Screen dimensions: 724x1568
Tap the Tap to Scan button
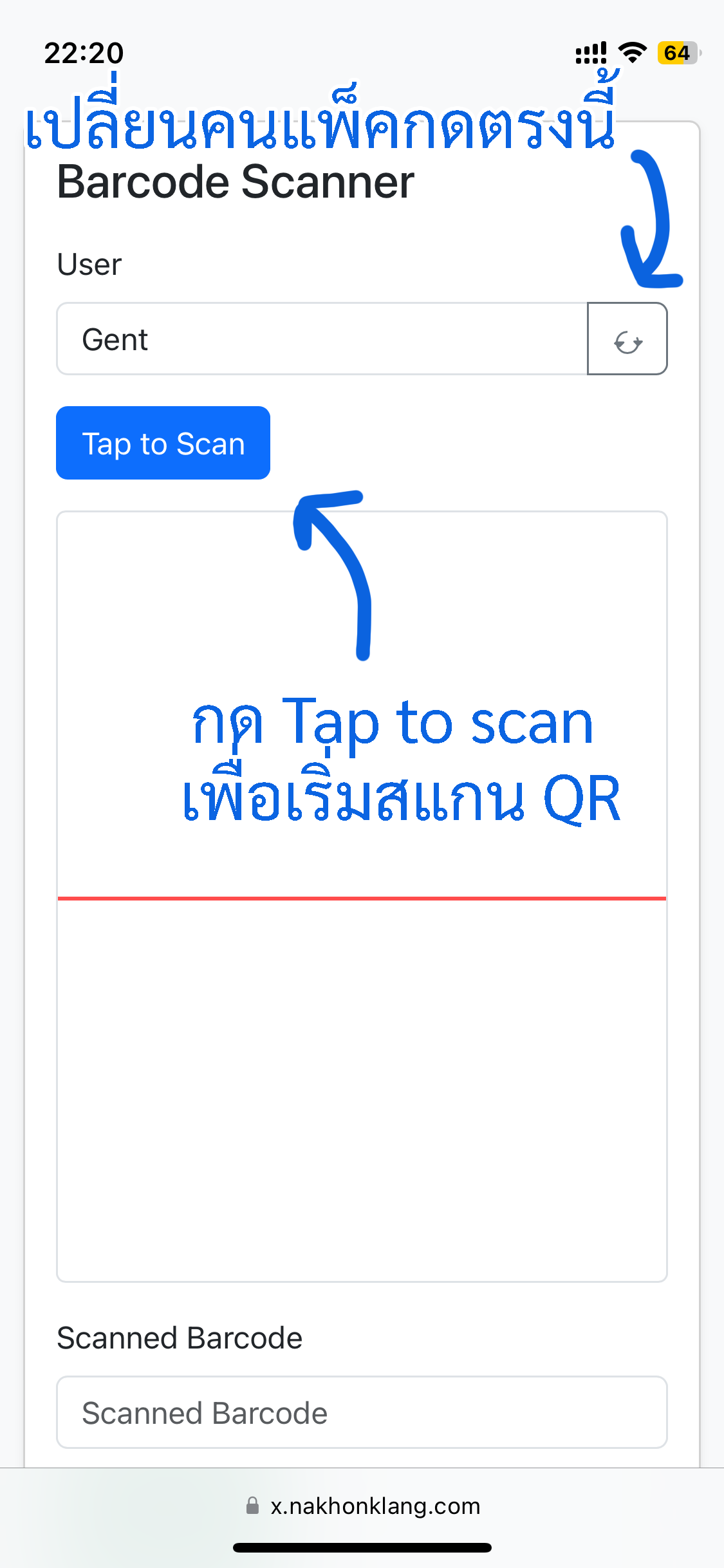tap(163, 443)
